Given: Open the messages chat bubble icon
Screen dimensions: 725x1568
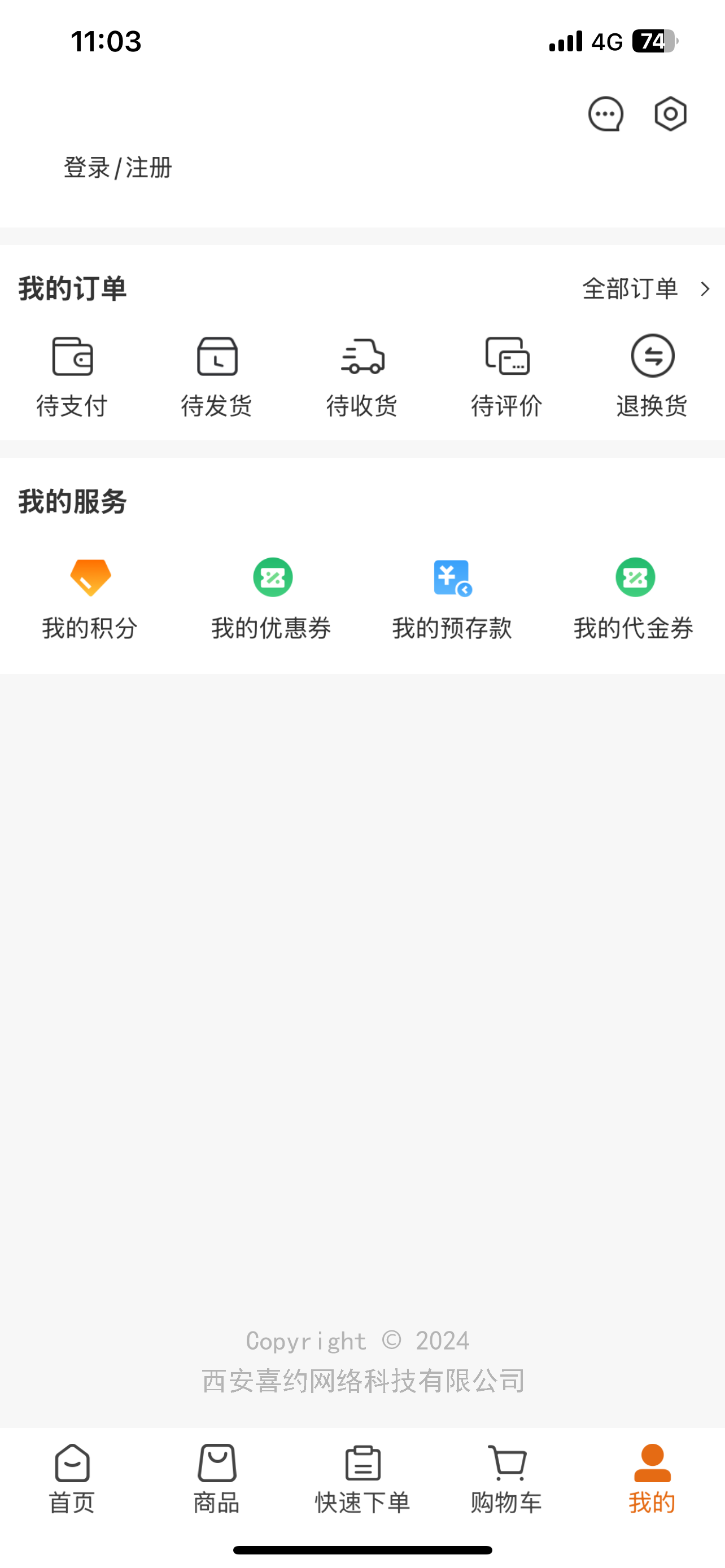Looking at the screenshot, I should click(605, 114).
